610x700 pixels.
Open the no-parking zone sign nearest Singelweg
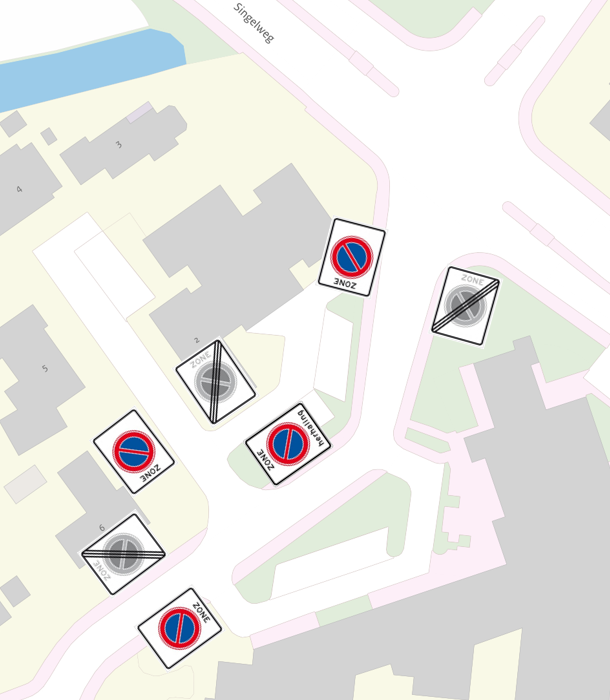pyautogui.click(x=351, y=257)
